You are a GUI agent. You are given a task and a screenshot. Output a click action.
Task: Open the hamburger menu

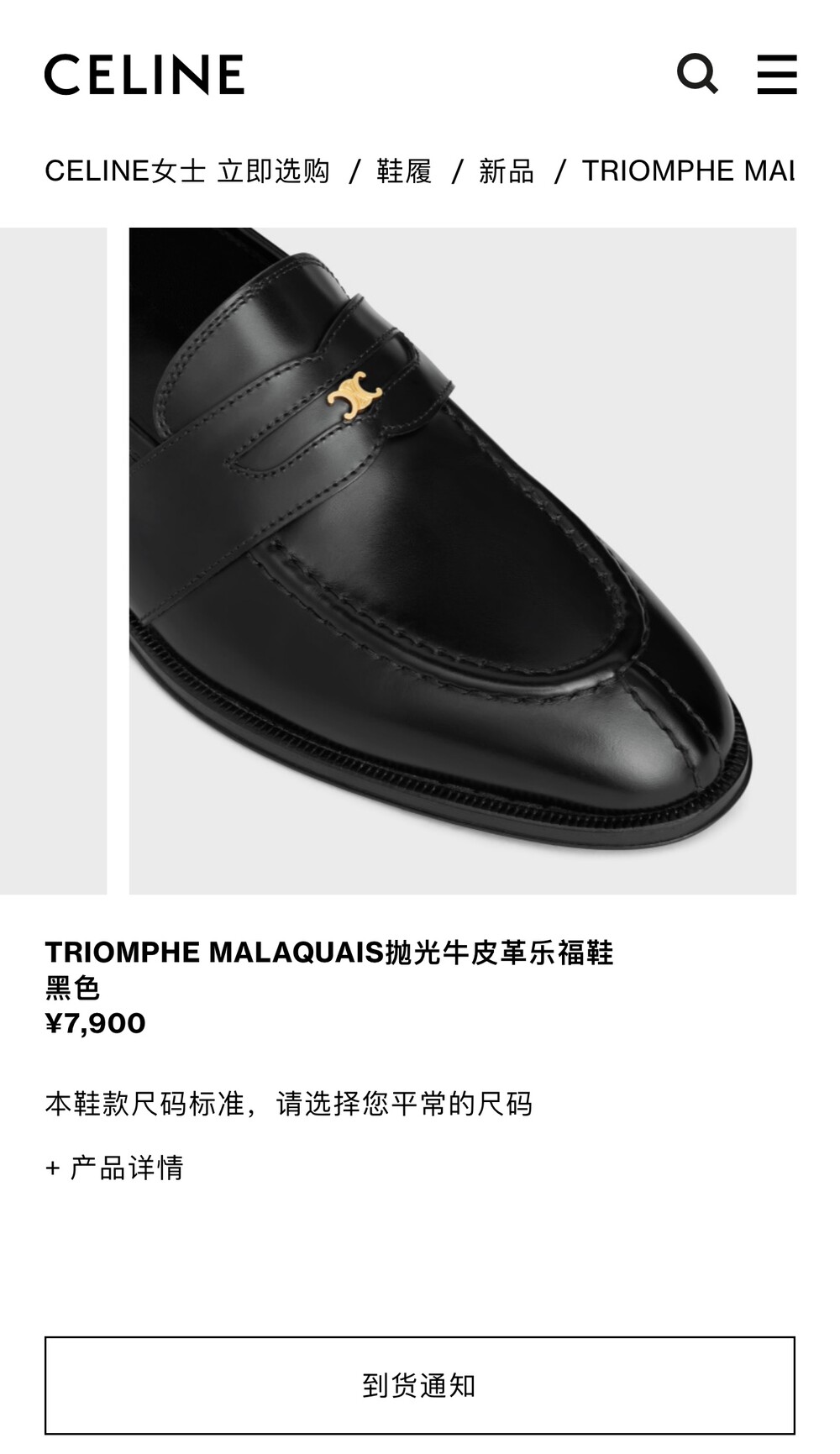pos(777,75)
